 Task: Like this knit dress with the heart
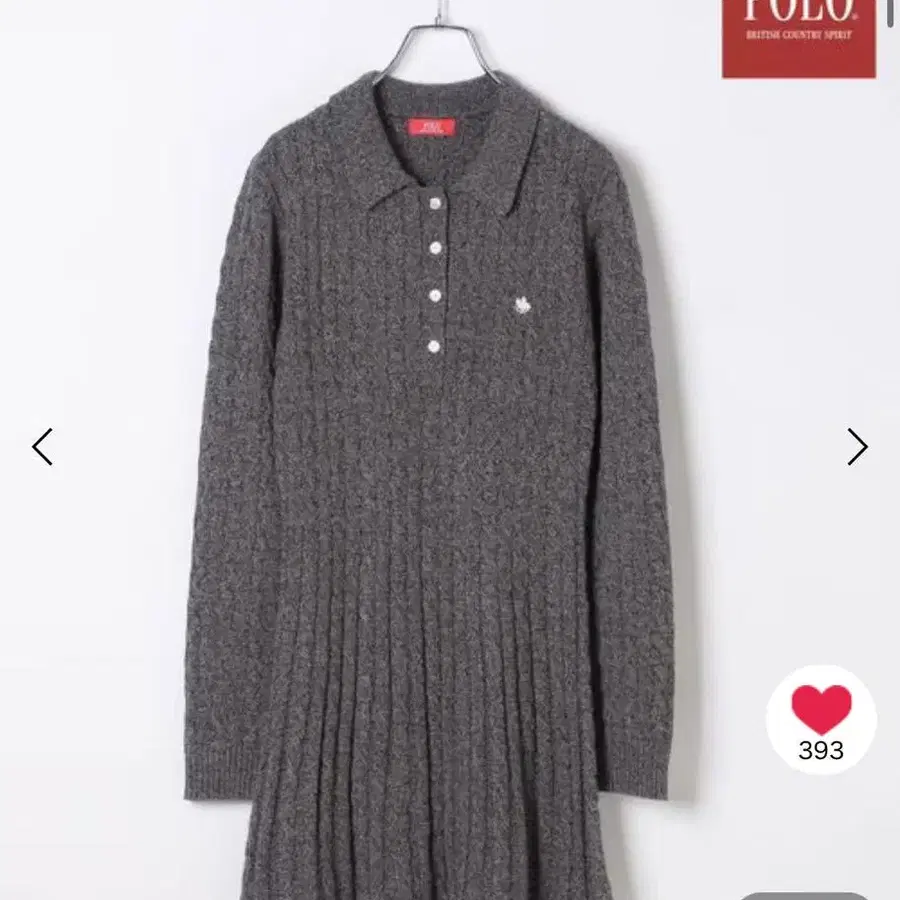tap(821, 709)
